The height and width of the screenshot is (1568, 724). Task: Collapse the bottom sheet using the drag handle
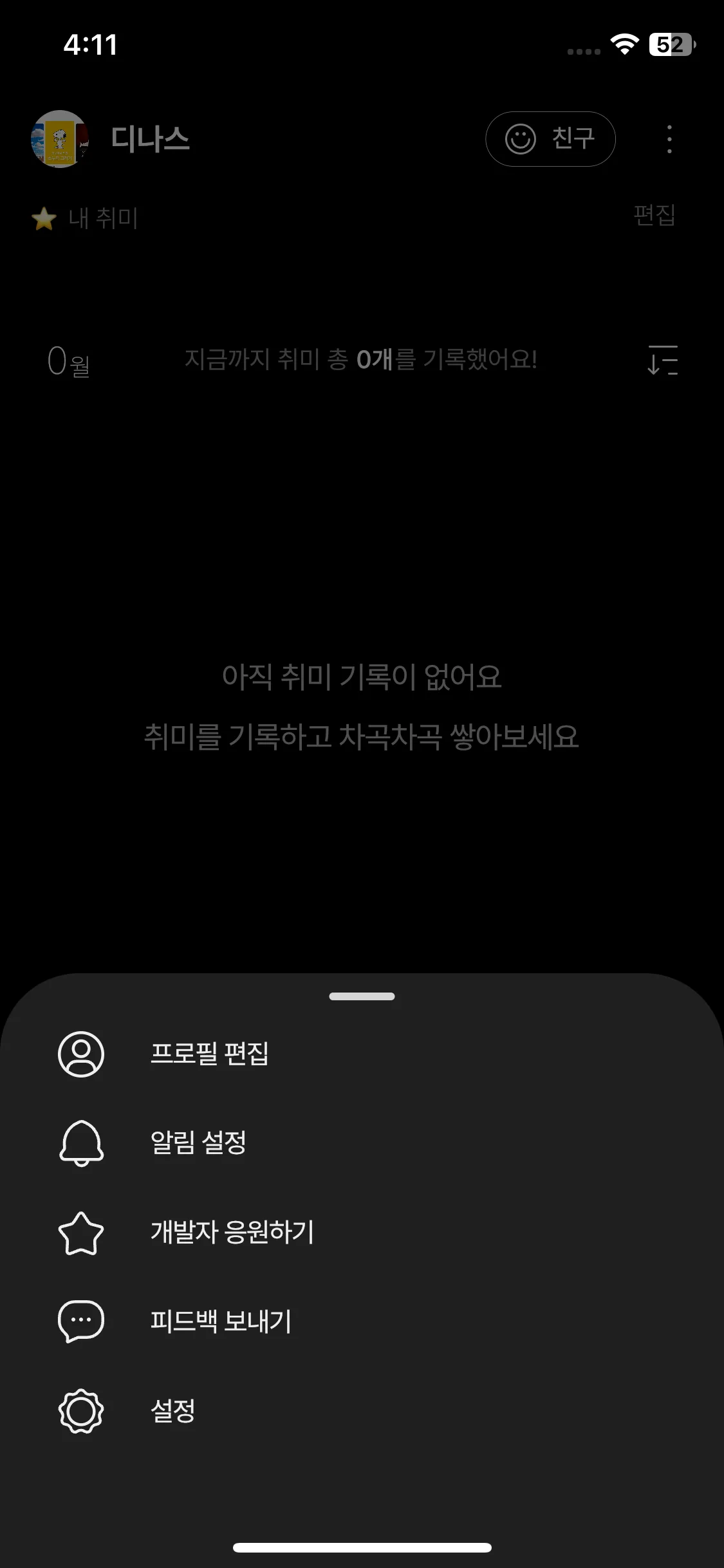pos(362,996)
